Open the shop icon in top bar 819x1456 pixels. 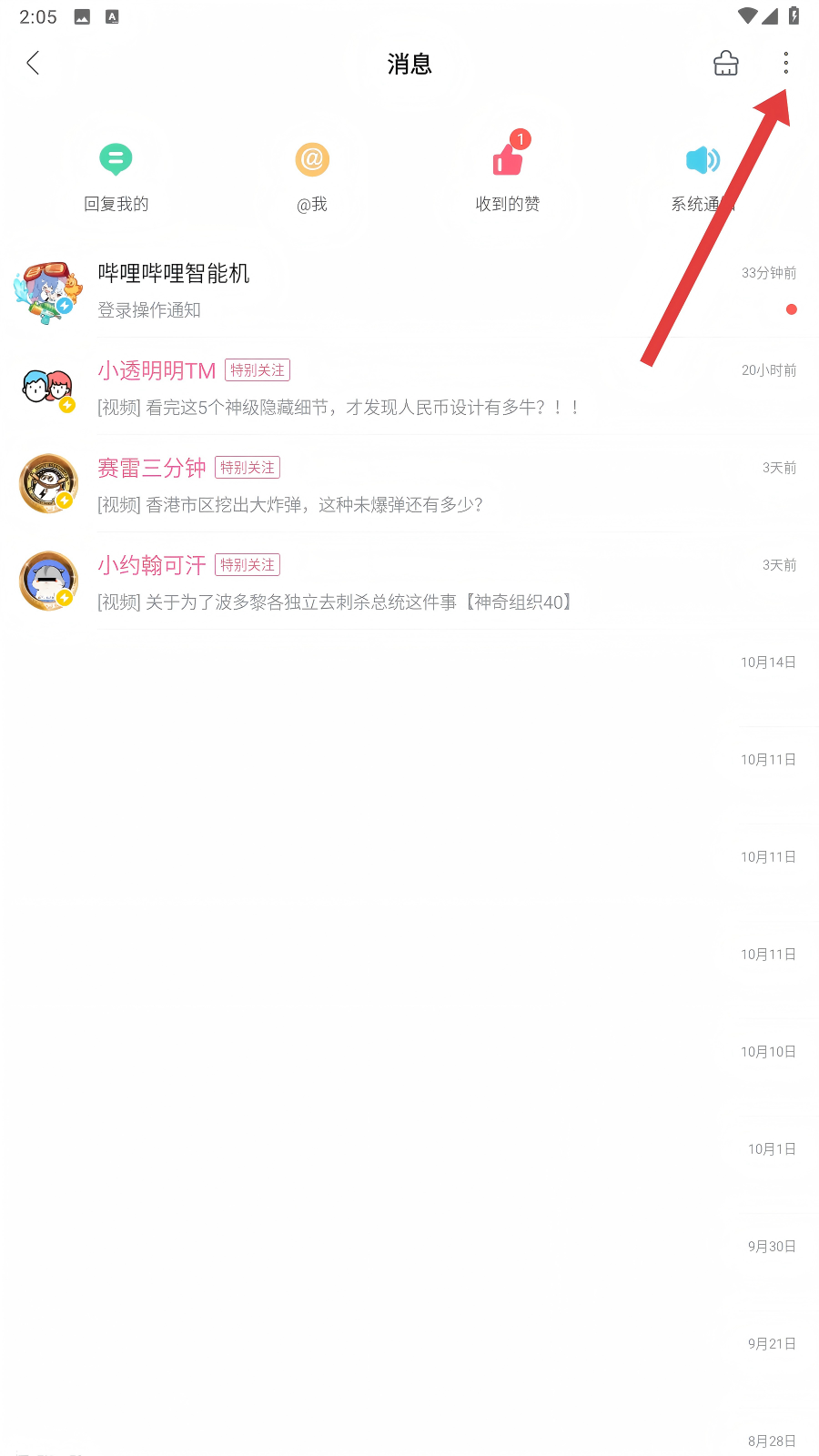725,63
